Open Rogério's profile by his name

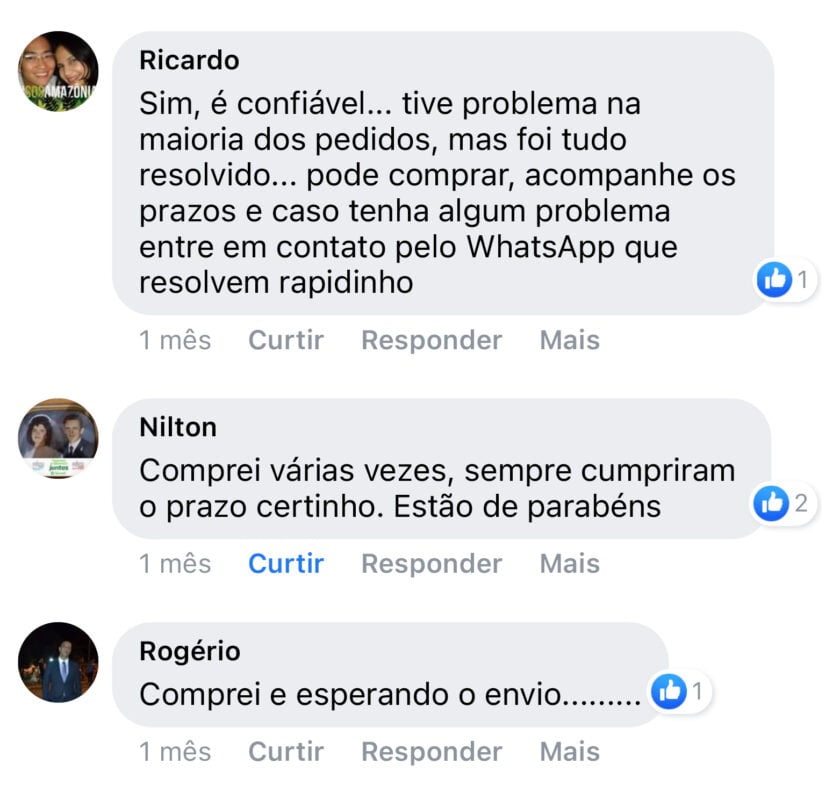click(x=189, y=651)
